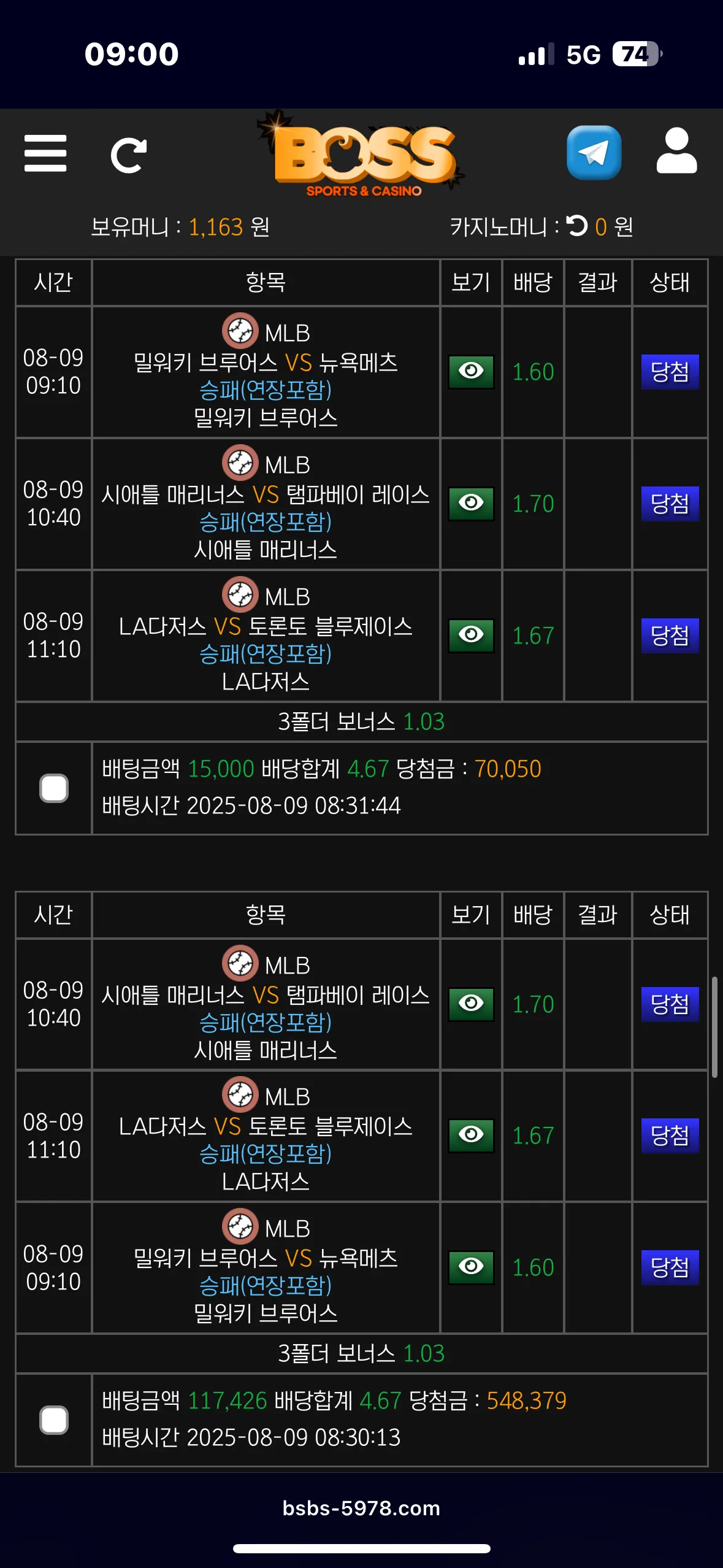Open the hamburger menu
This screenshot has width=723, height=1568.
(45, 153)
